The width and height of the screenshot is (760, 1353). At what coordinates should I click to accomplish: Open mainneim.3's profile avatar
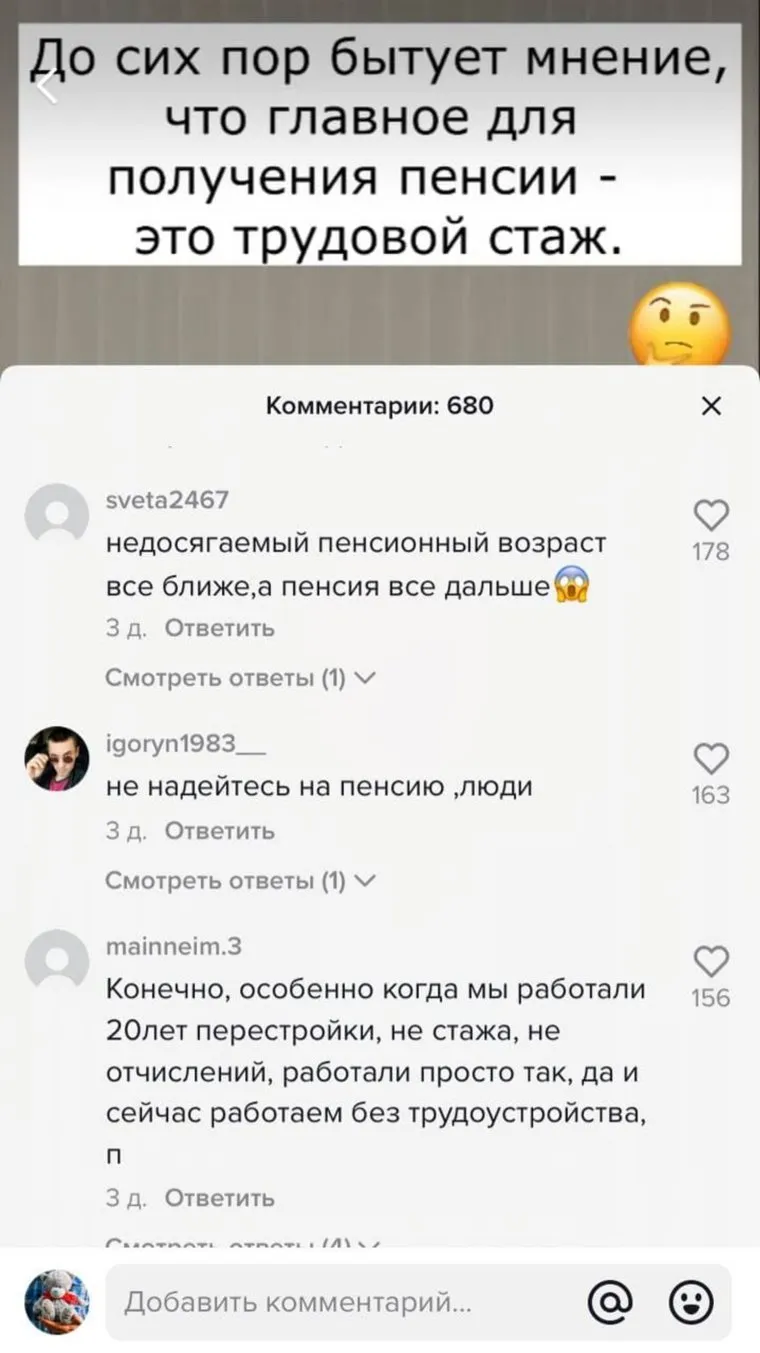[57, 960]
